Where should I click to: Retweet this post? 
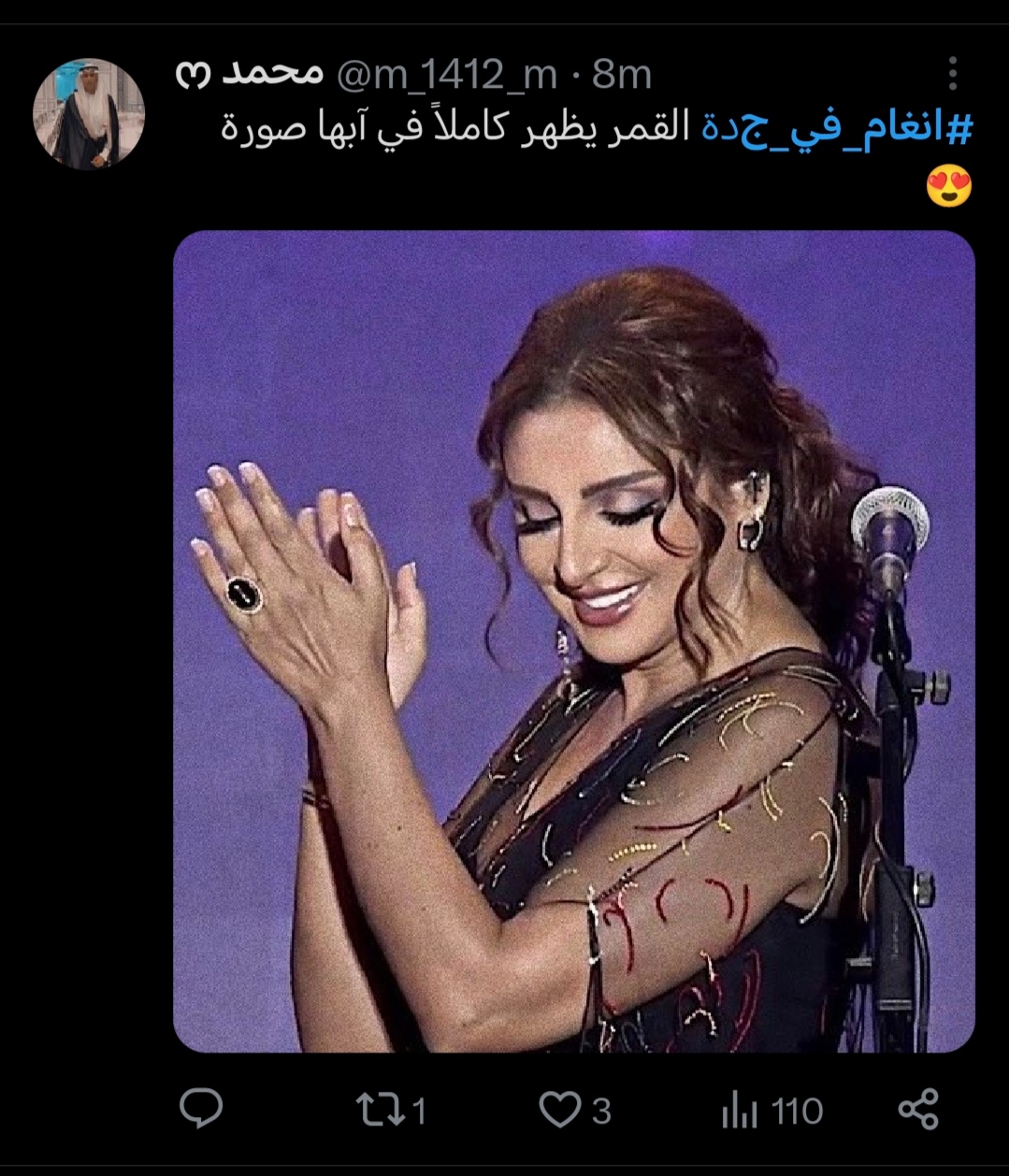382,1110
